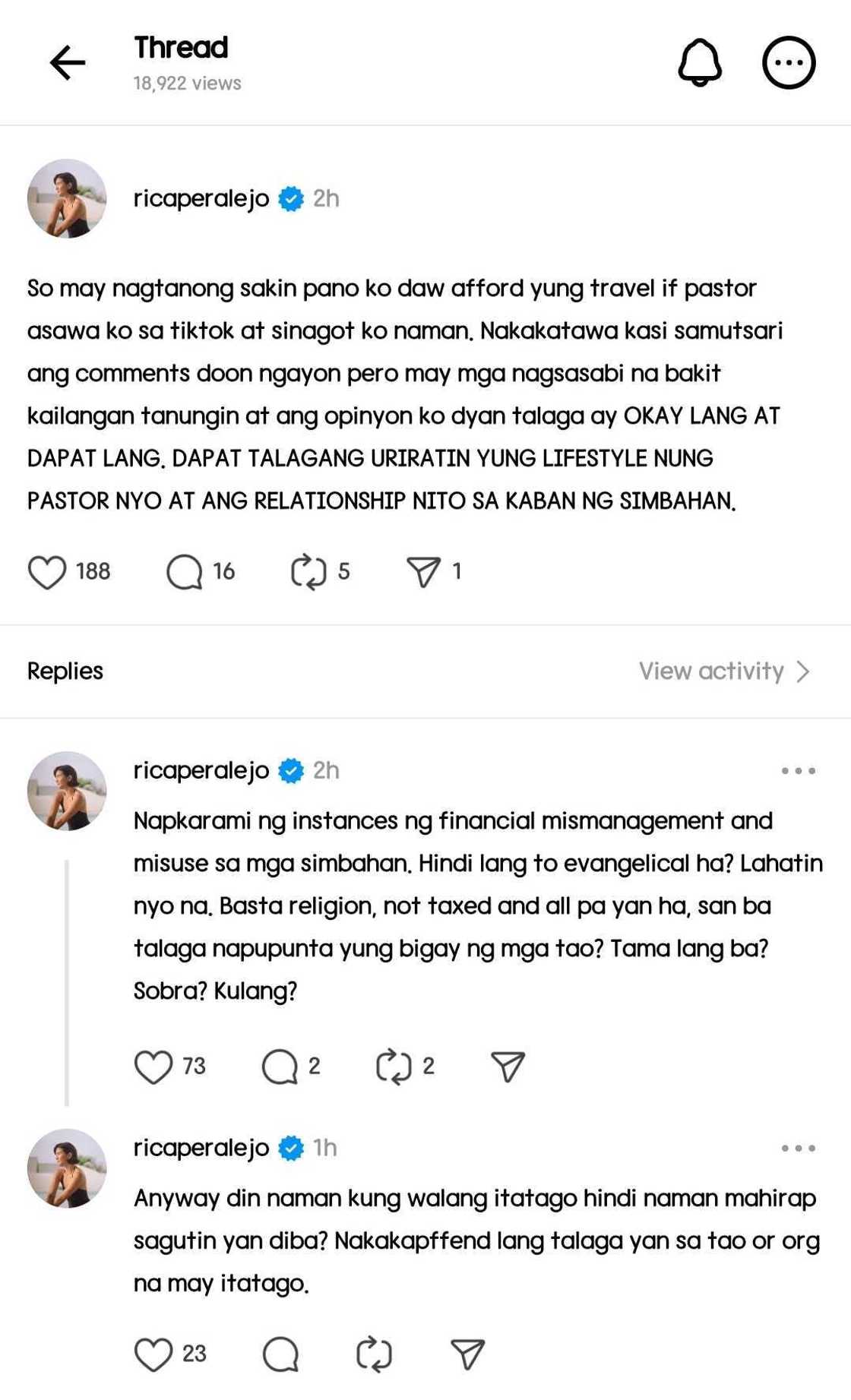The width and height of the screenshot is (851, 1400).
Task: Open three-dot menu on Napkarami ng instances reply
Action: tap(798, 771)
